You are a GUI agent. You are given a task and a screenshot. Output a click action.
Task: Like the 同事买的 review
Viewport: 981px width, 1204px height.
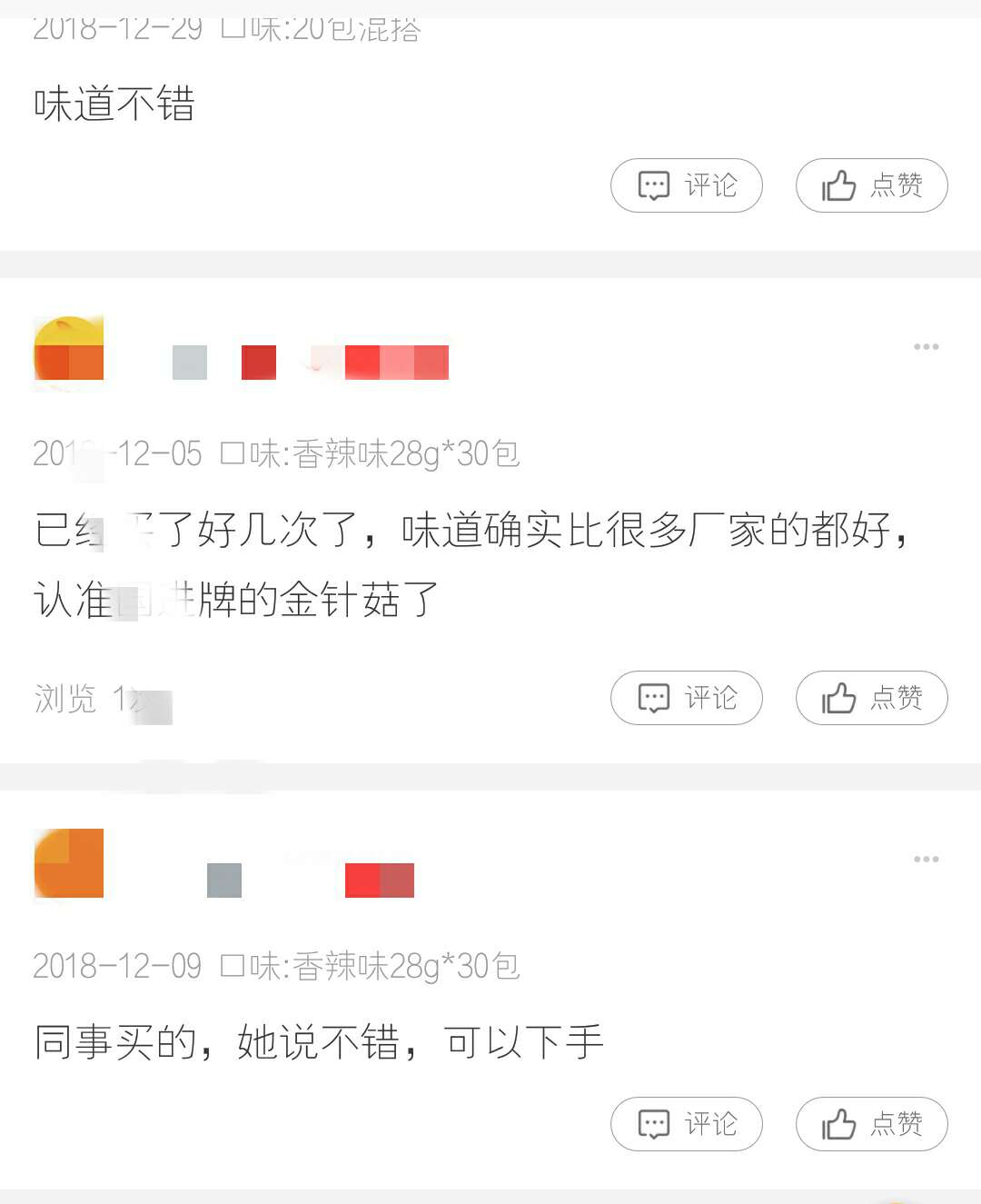point(871,1124)
